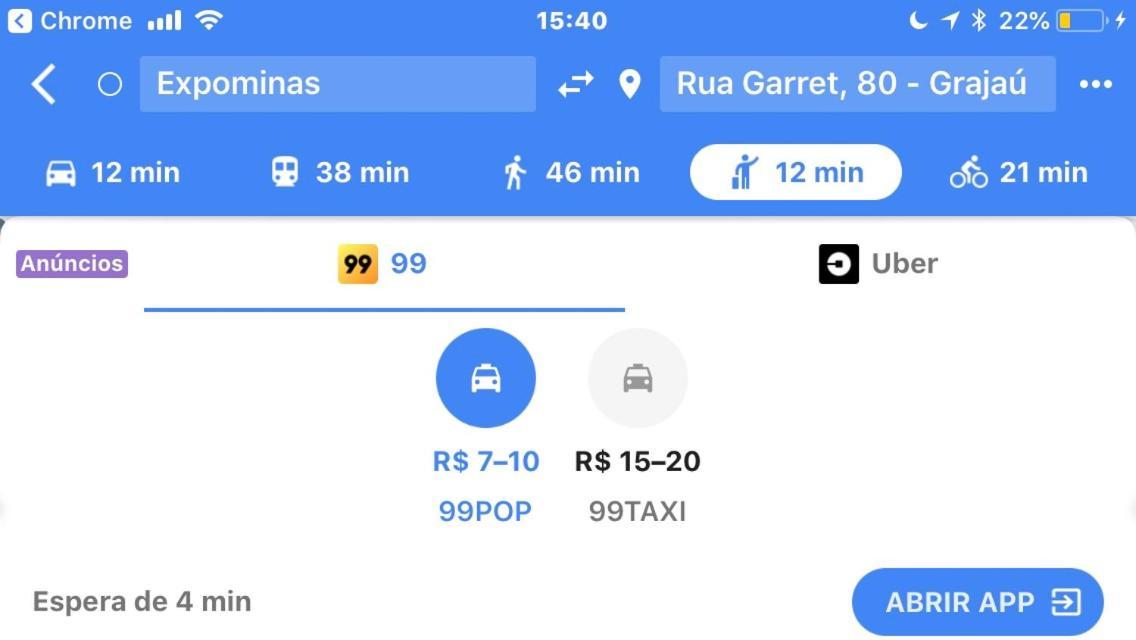Swap origin and destination
Viewport: 1136px width, 640px height.
(x=575, y=84)
